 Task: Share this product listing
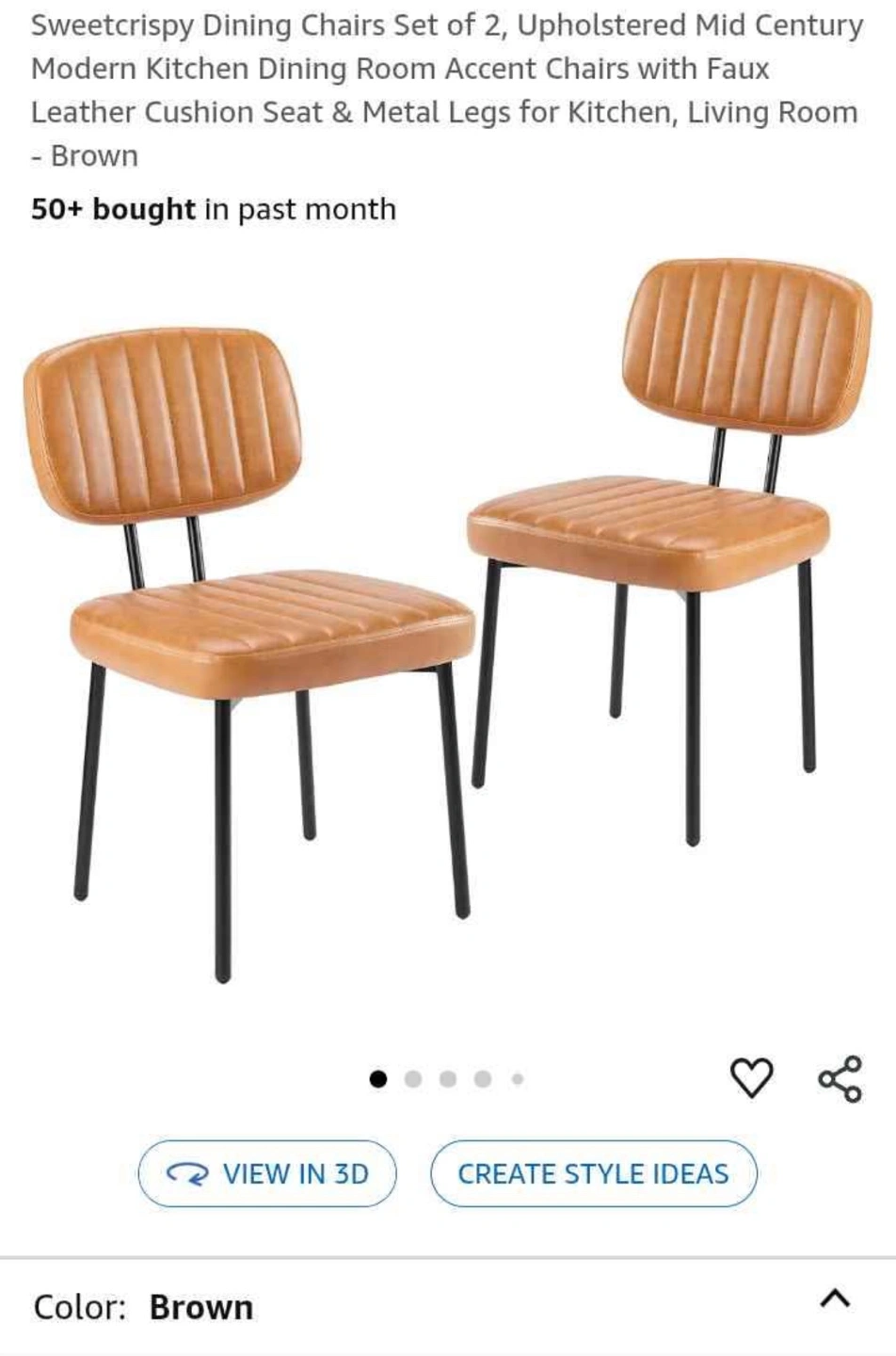click(840, 1078)
